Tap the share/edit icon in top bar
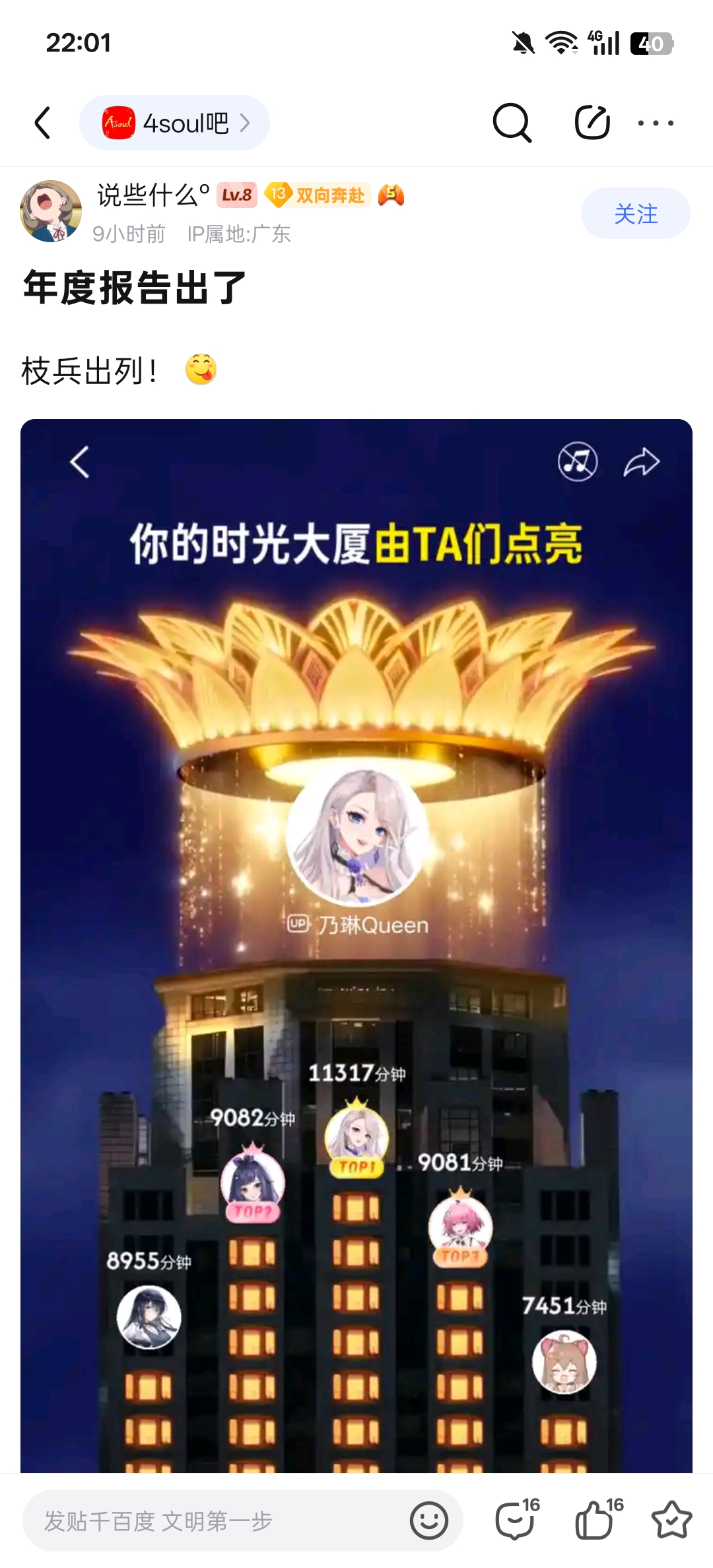 coord(592,123)
